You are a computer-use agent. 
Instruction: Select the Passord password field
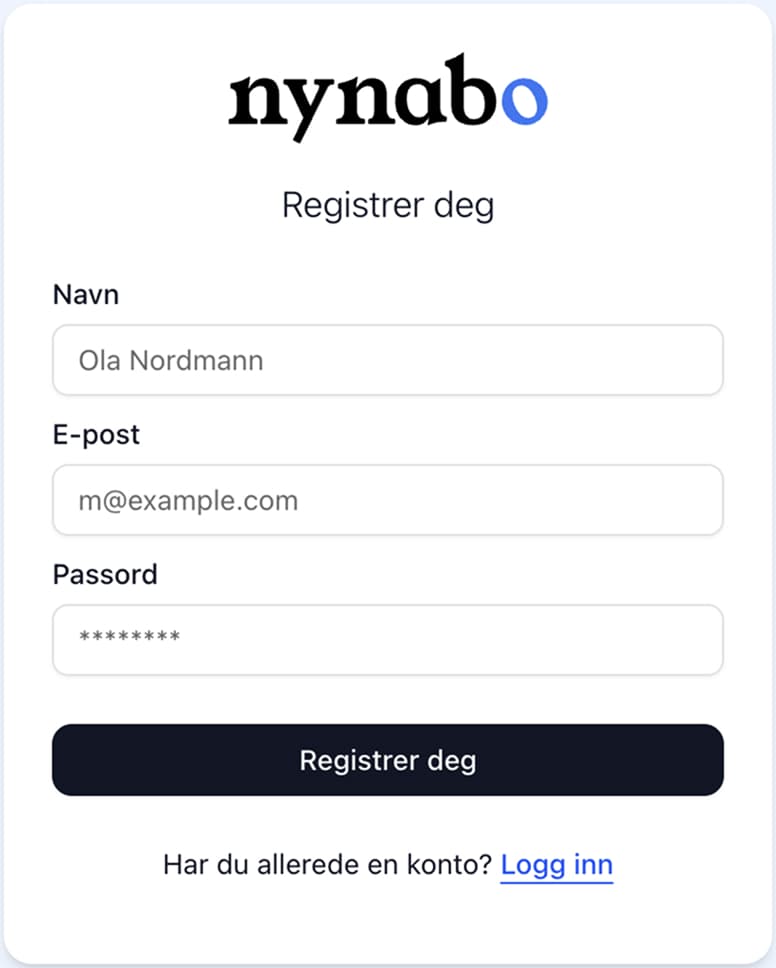387,640
